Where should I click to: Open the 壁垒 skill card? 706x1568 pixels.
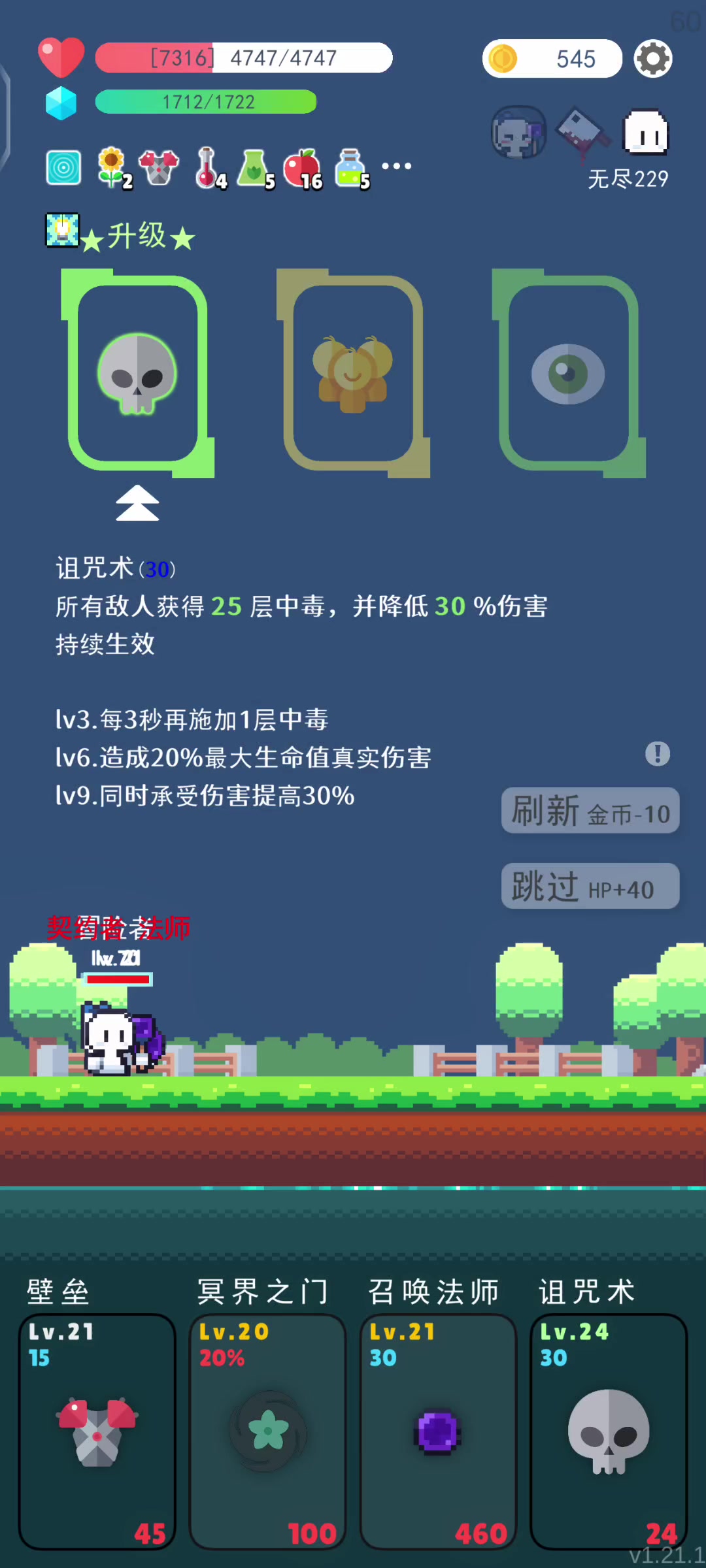pos(97,1431)
